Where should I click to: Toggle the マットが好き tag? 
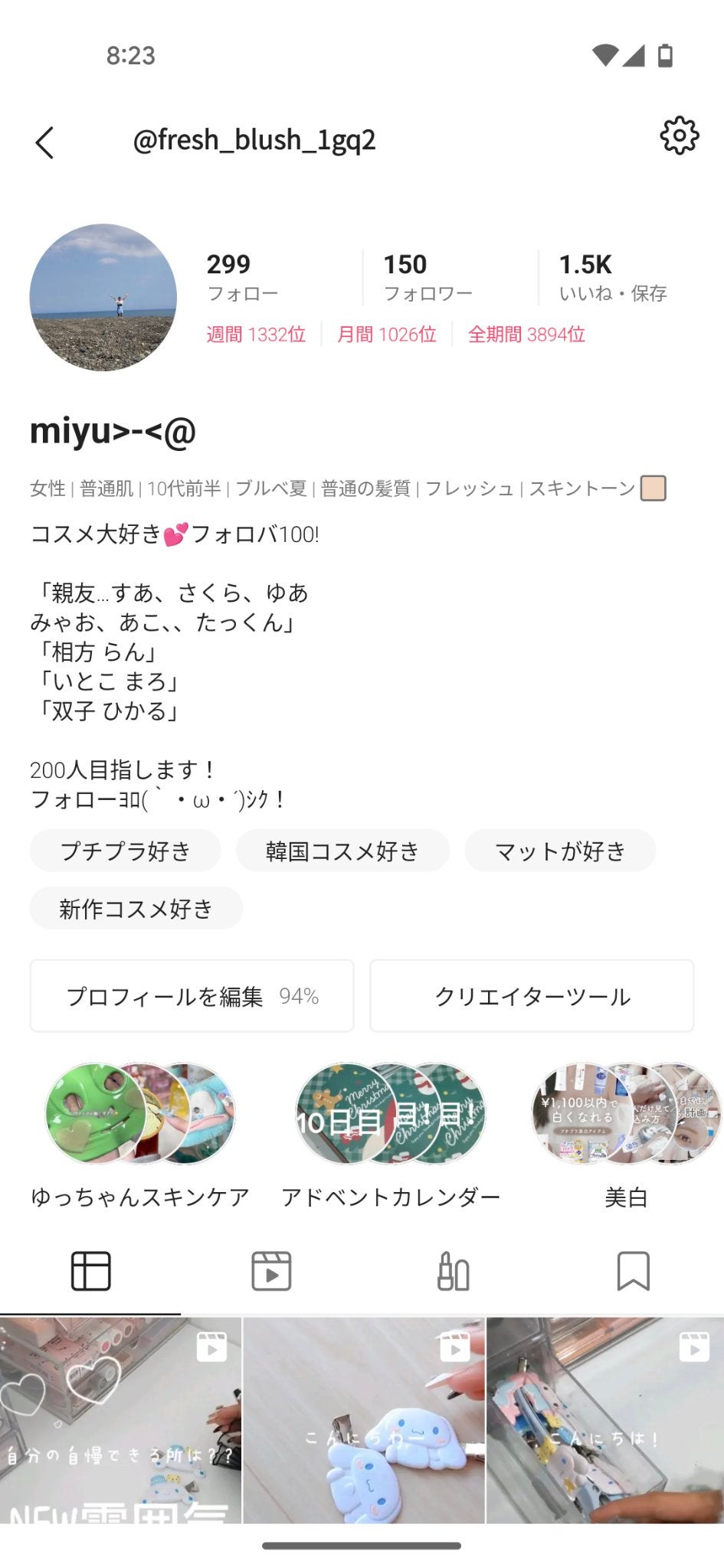click(x=560, y=851)
